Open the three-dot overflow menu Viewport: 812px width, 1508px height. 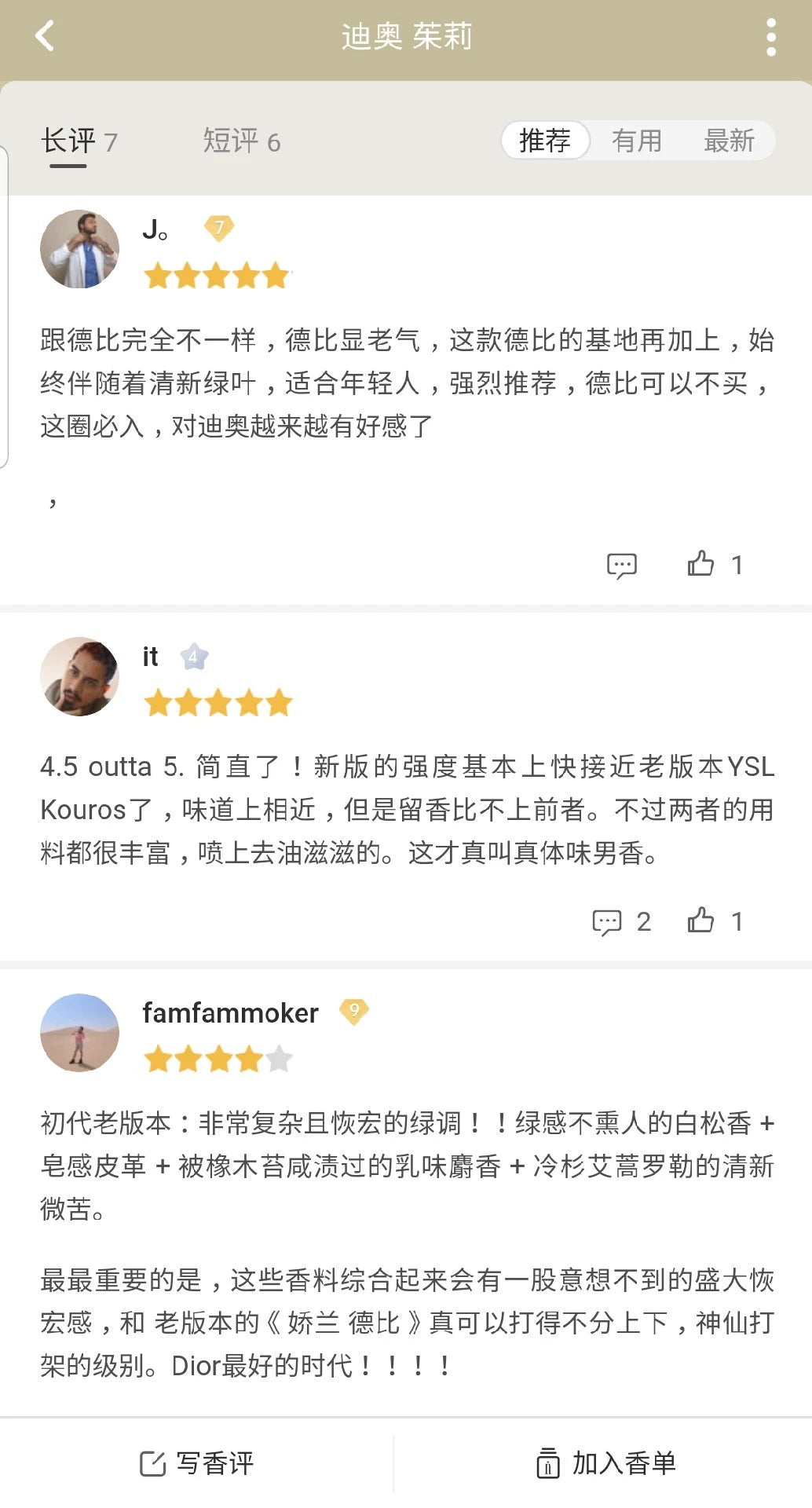[770, 37]
